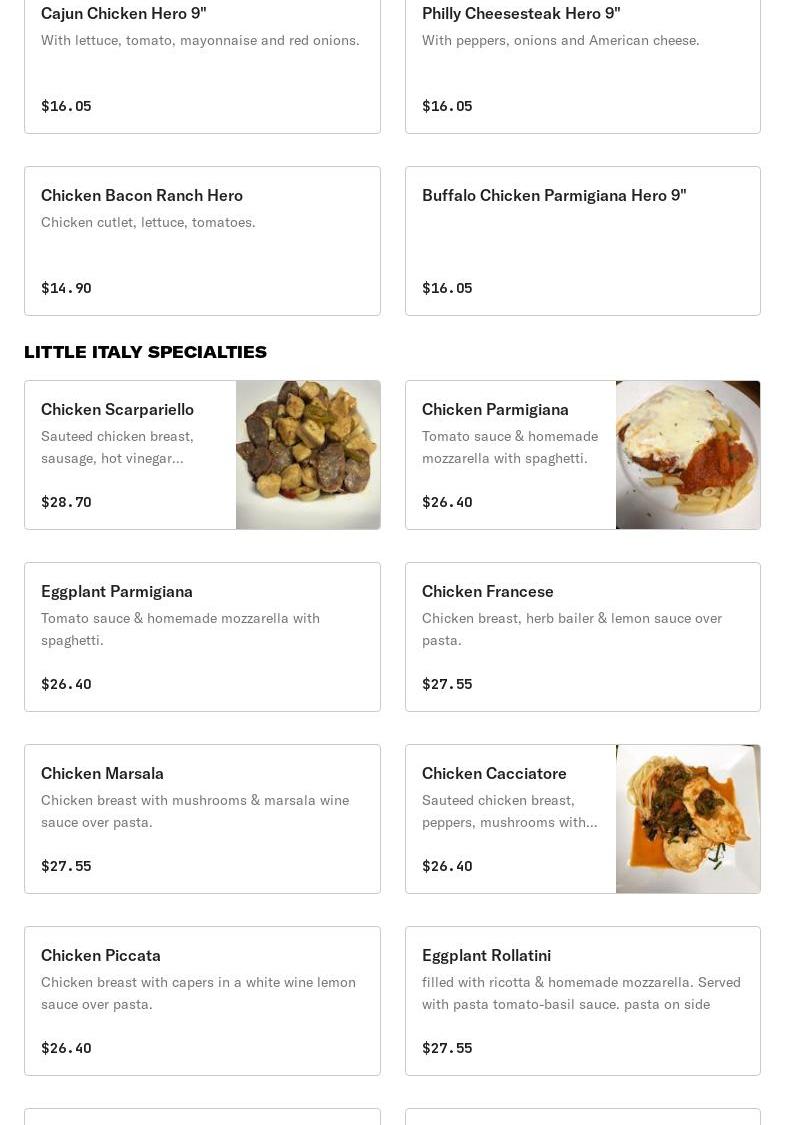Tap the Chicken Marsala card
This screenshot has height=1125, width=785.
click(202, 819)
